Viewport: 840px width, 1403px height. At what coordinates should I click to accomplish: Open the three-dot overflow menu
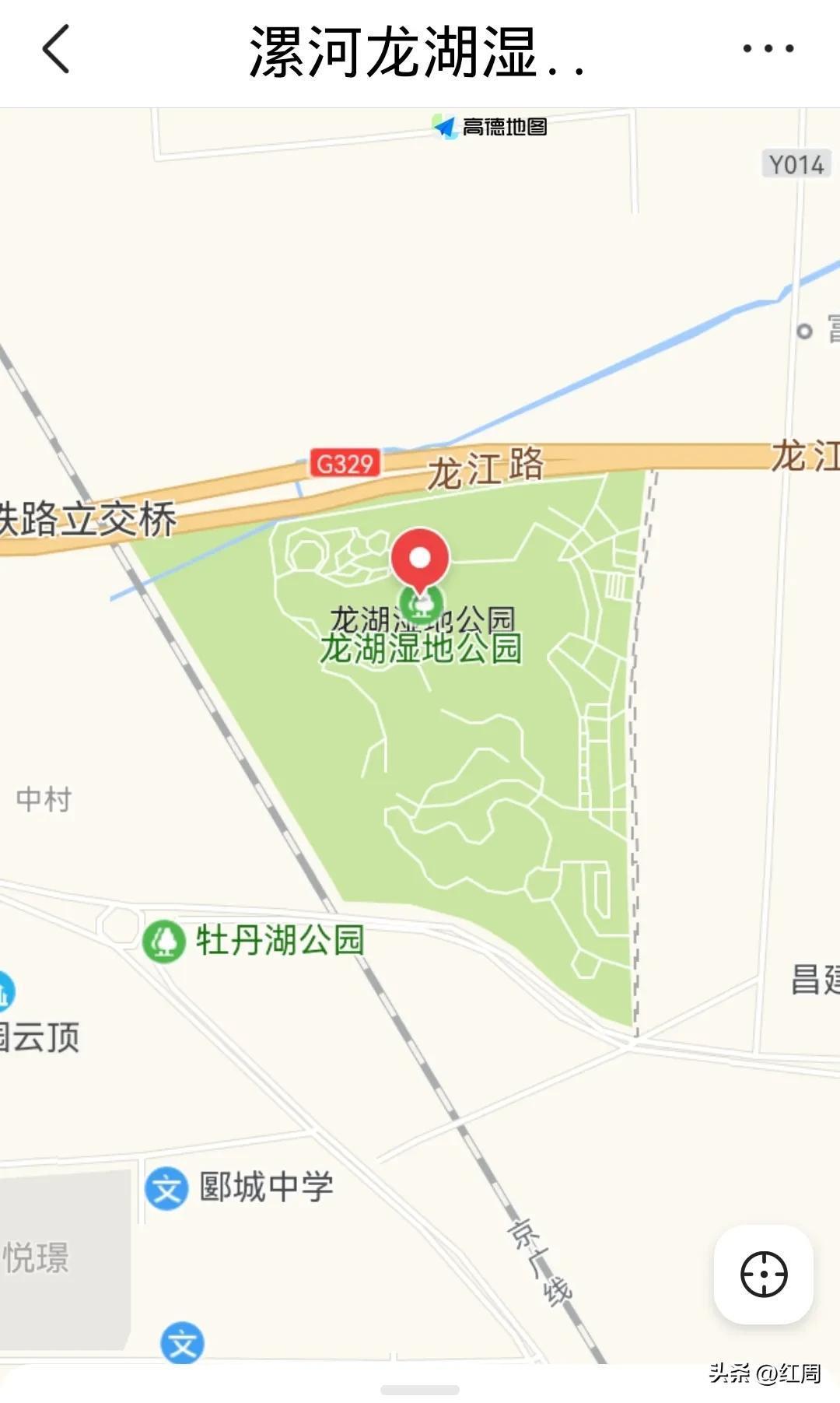pyautogui.click(x=767, y=49)
